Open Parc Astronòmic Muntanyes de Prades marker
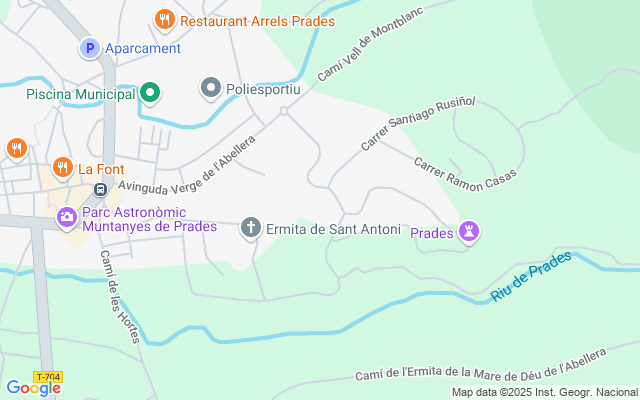640x400 pixels. click(x=66, y=217)
